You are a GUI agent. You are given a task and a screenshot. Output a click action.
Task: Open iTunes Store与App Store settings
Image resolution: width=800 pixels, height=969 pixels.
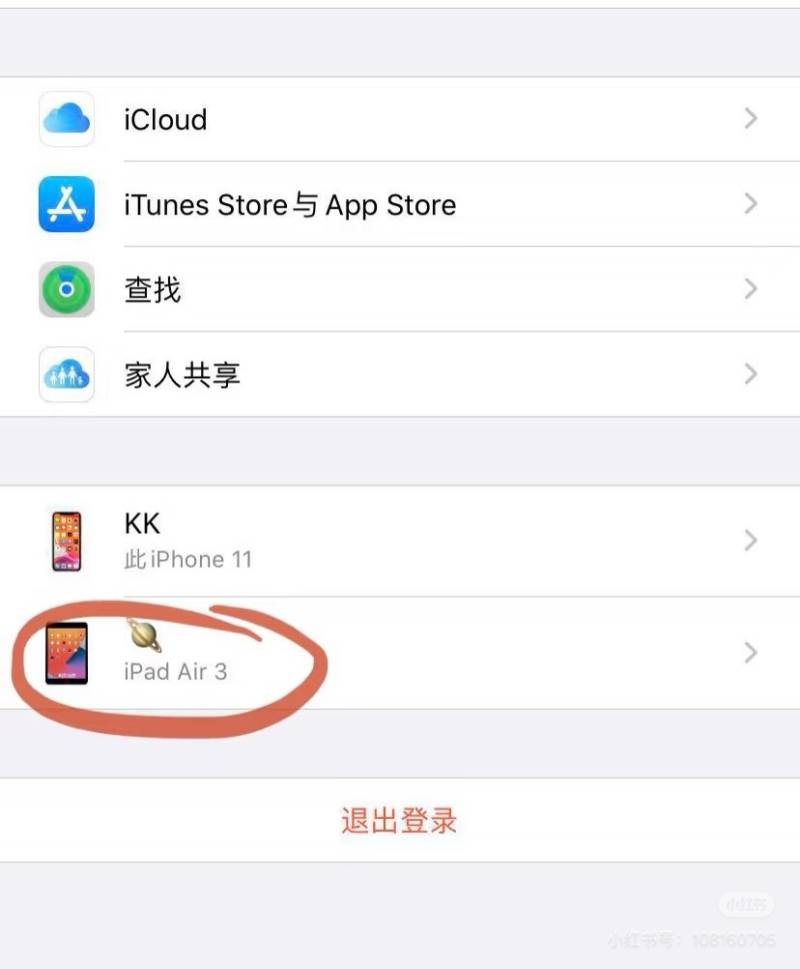[400, 205]
